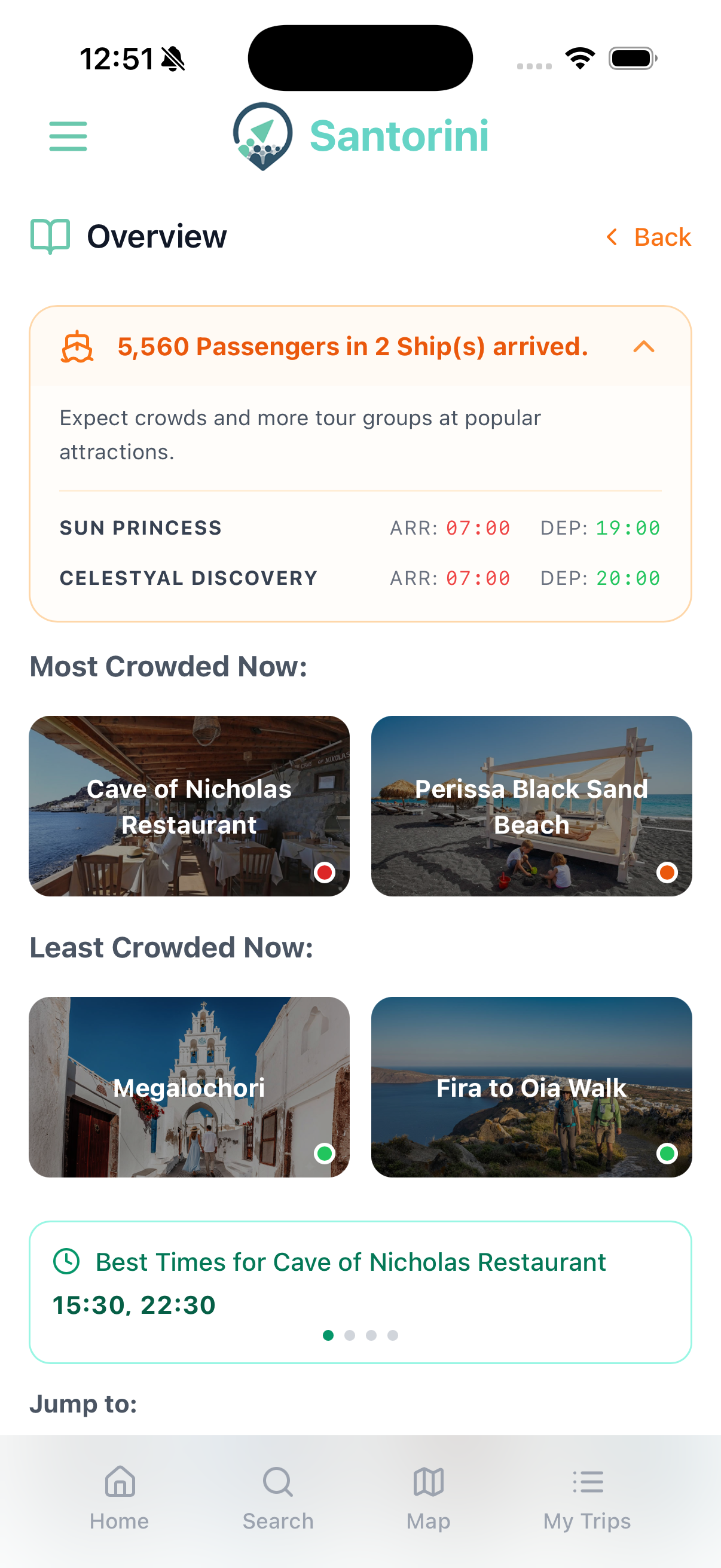The width and height of the screenshot is (721, 1568).
Task: Tap the orange crowd dot on Perissa Beach
Action: click(x=667, y=873)
